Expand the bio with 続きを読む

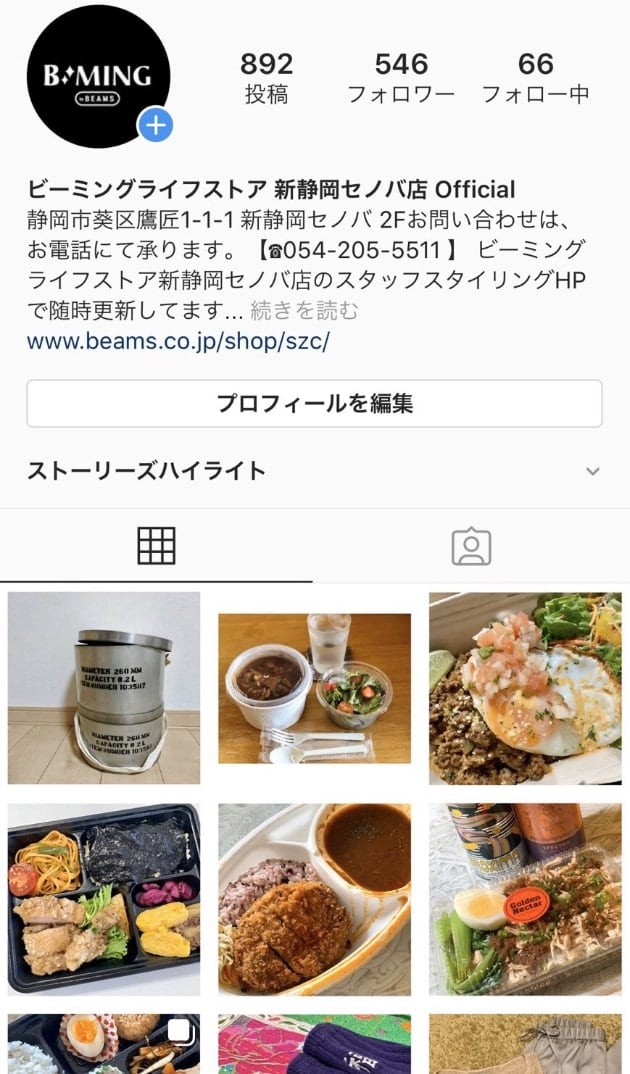point(304,311)
